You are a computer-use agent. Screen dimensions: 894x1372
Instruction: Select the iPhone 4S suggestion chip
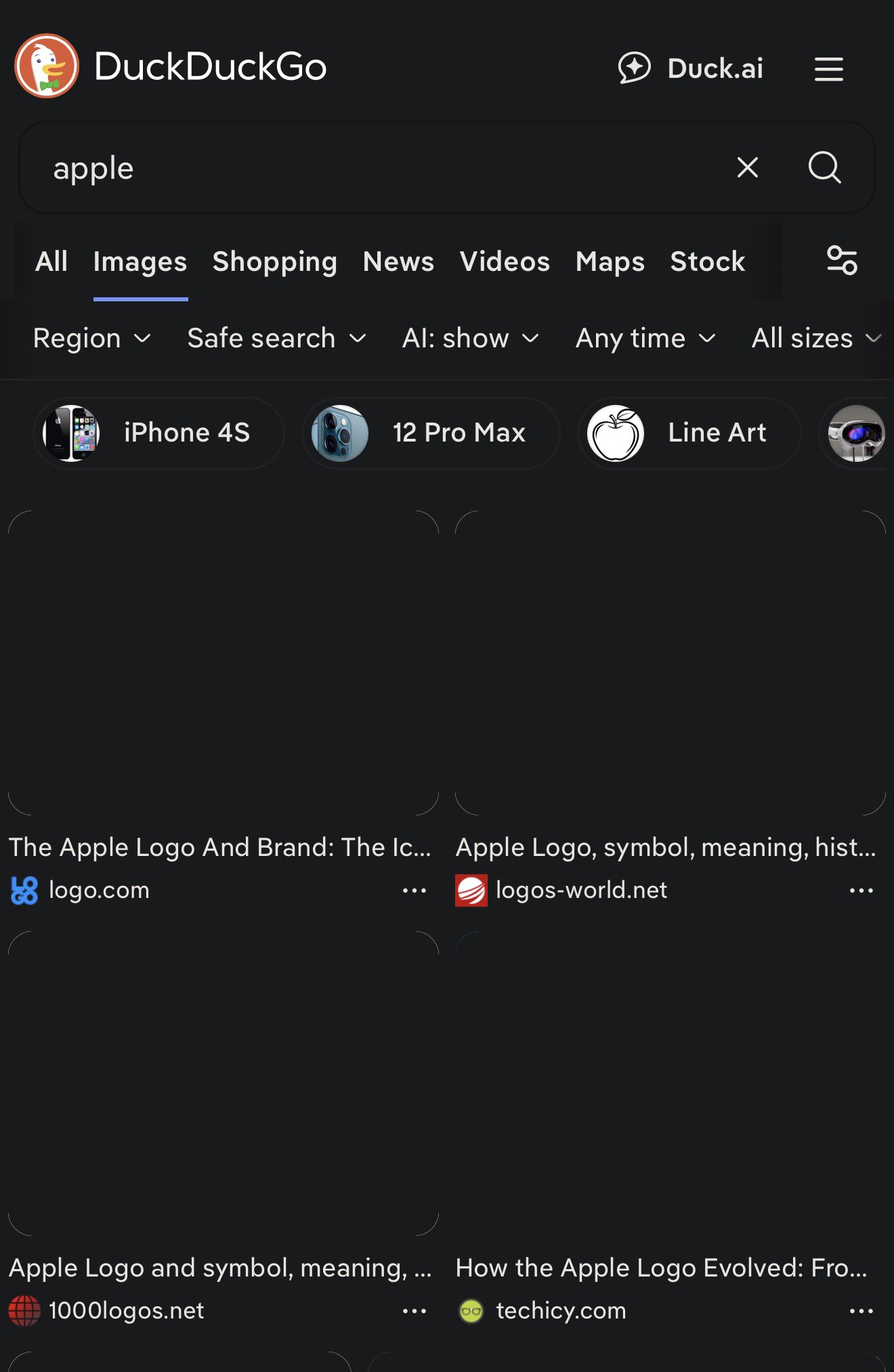[x=158, y=433]
